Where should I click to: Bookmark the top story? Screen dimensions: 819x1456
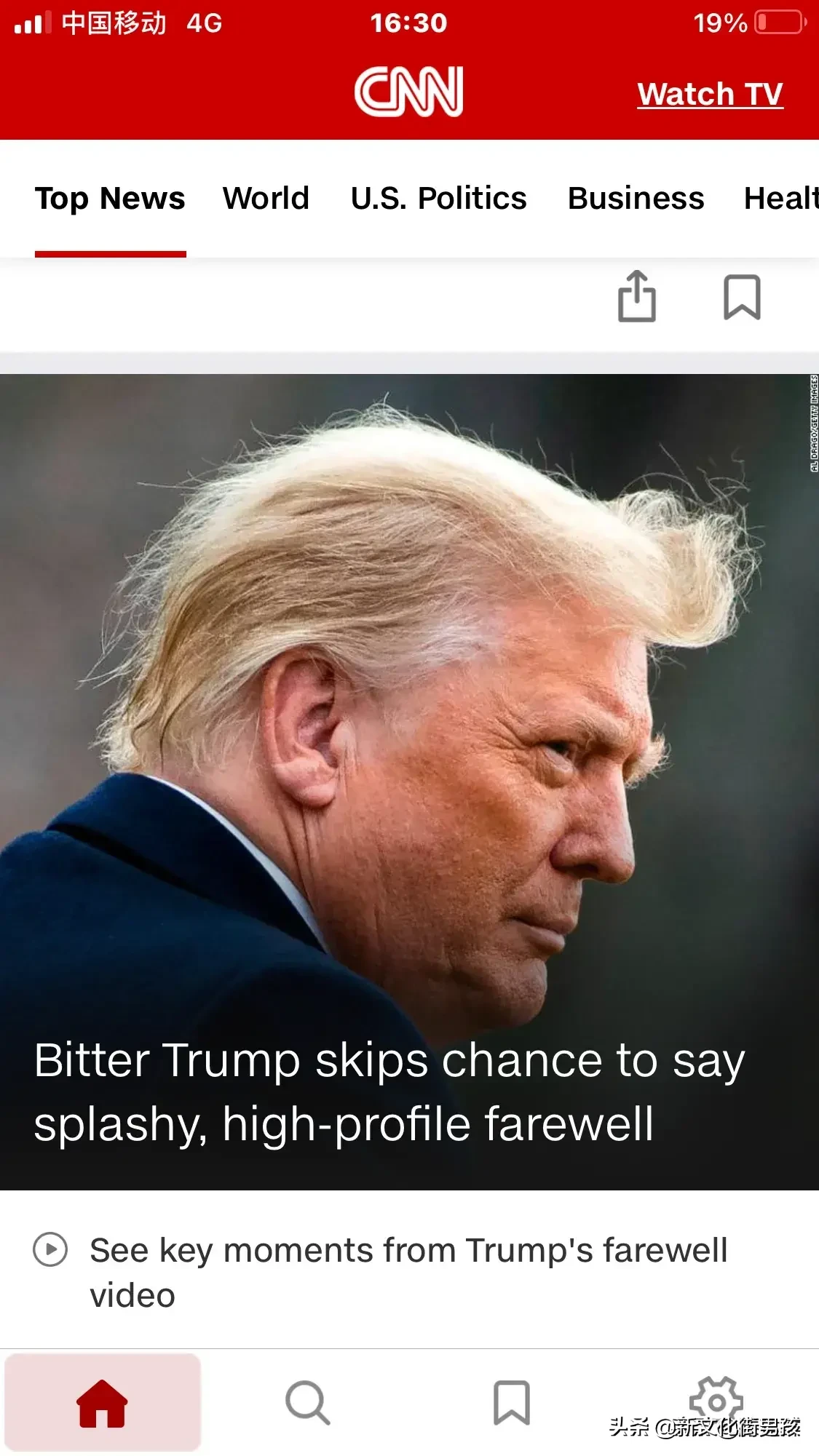742,297
